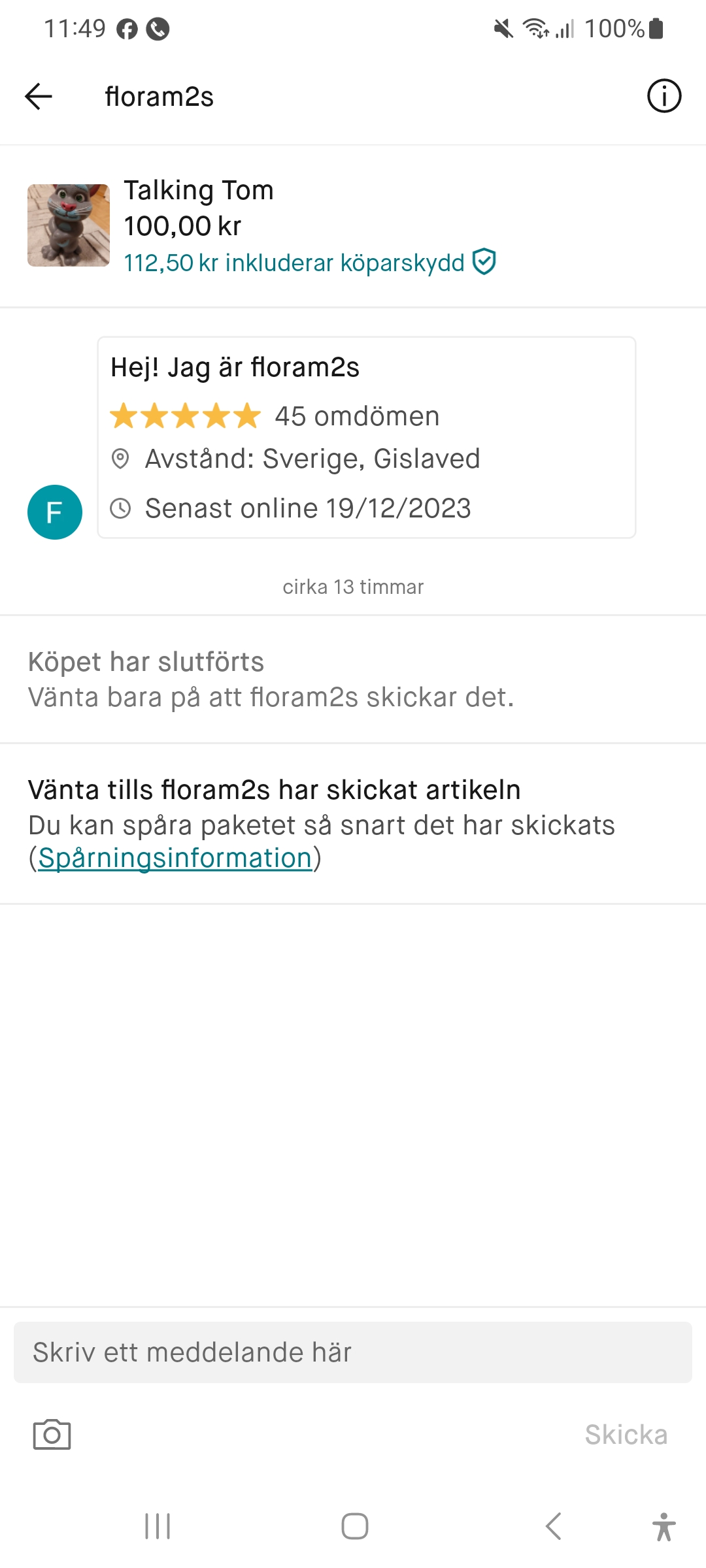Go back using the top arrow
Image resolution: width=706 pixels, height=1568 pixels.
[x=39, y=97]
